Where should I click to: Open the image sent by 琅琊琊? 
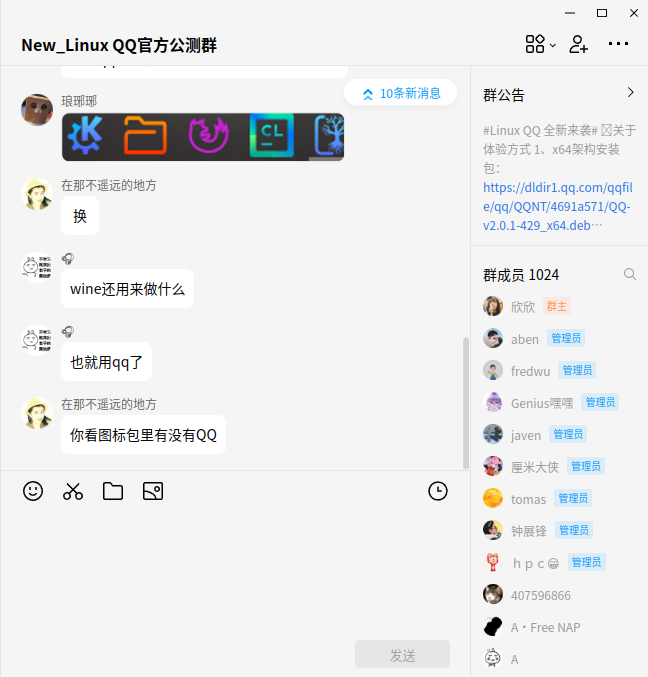(203, 136)
